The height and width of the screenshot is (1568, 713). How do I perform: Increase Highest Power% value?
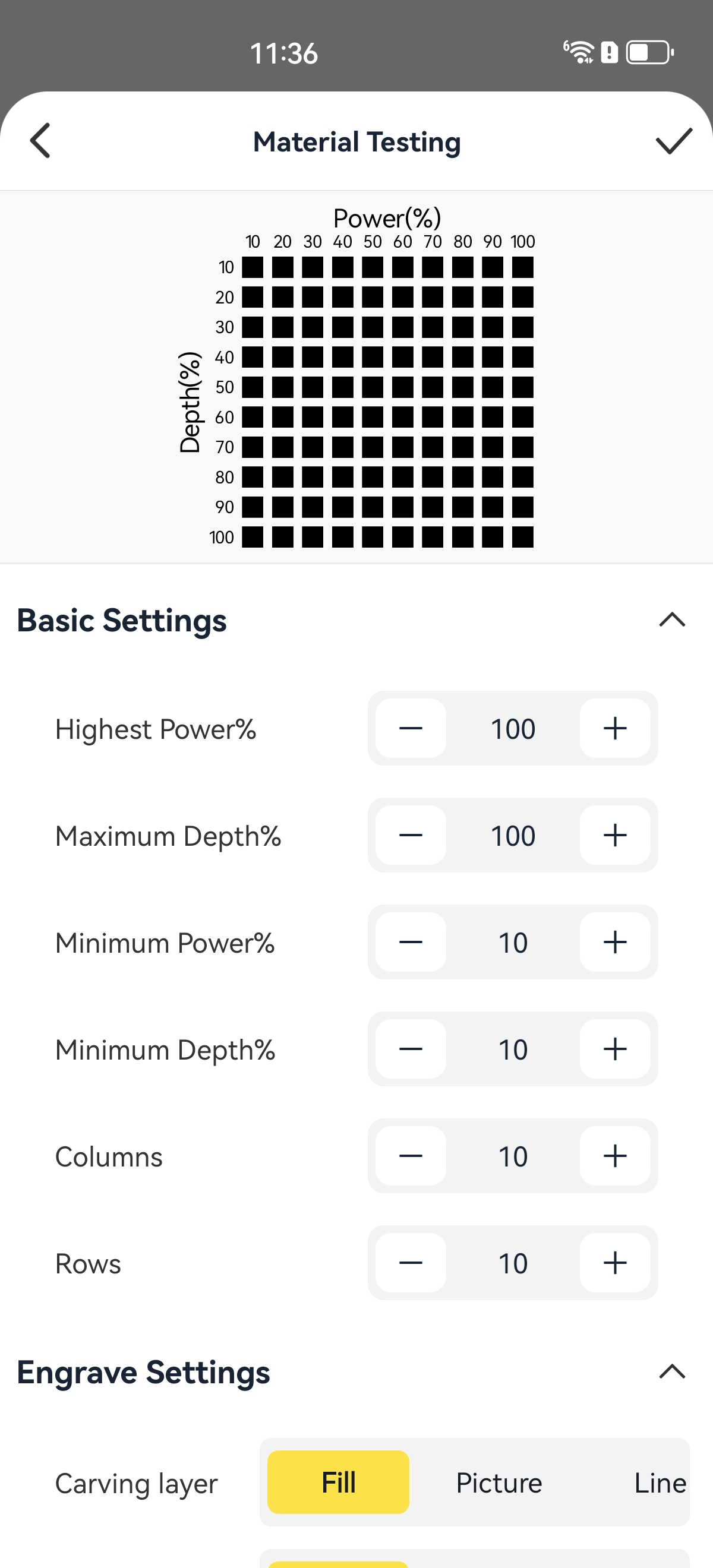click(615, 728)
